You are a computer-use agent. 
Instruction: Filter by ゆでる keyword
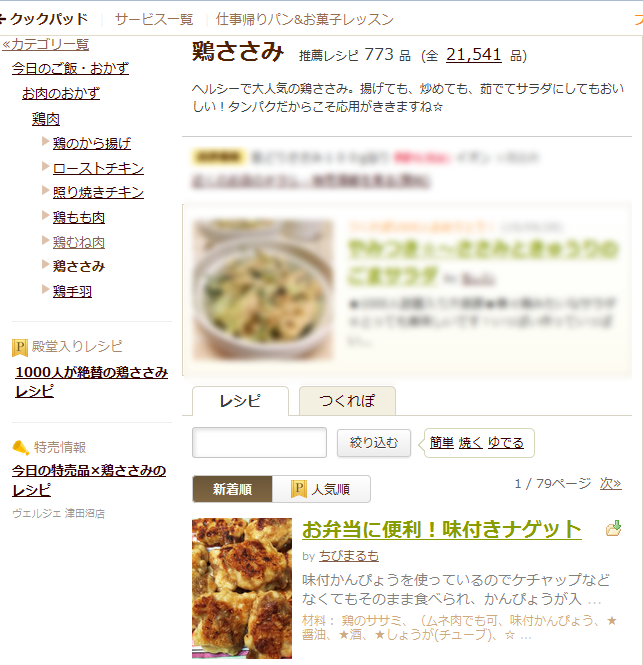[x=504, y=442]
